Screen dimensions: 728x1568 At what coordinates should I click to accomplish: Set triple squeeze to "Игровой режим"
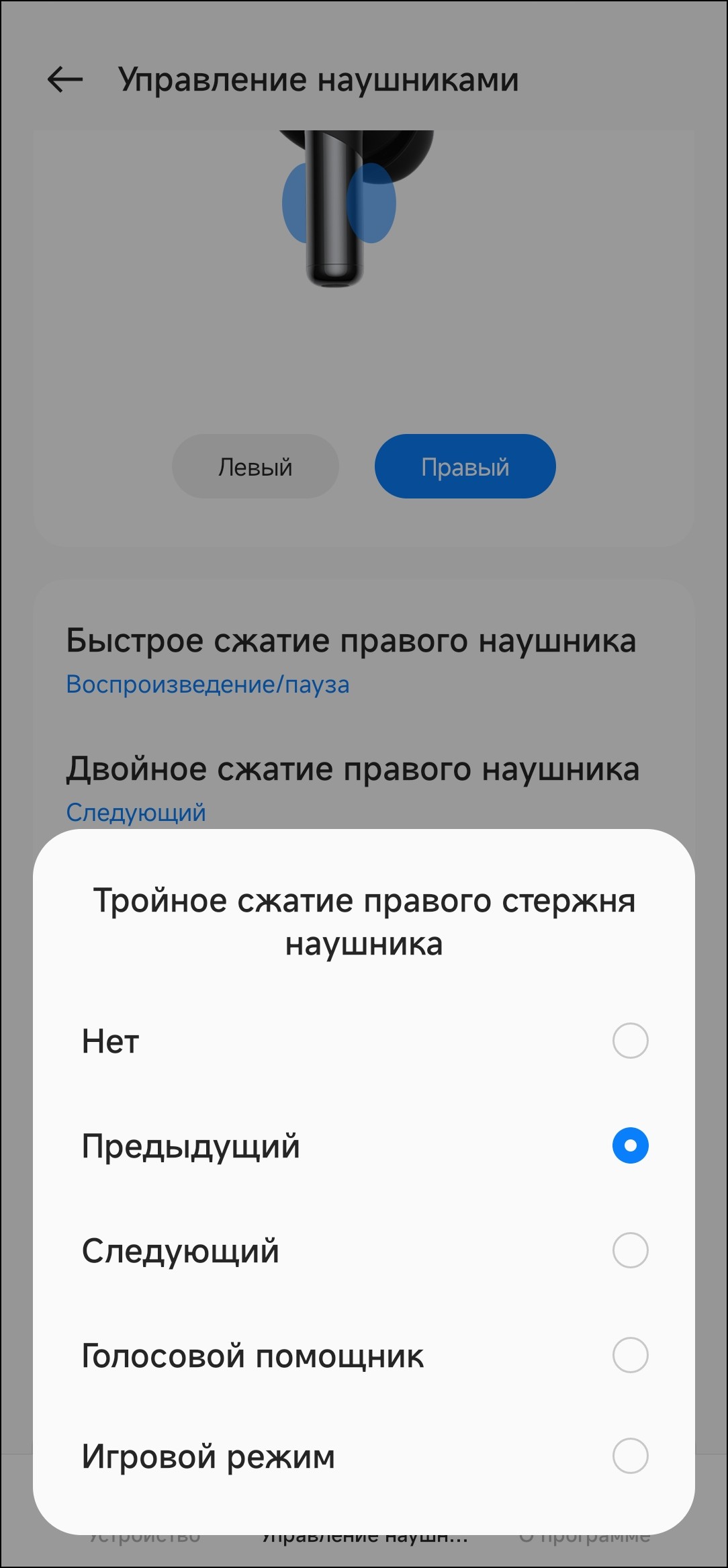pyautogui.click(x=630, y=1456)
